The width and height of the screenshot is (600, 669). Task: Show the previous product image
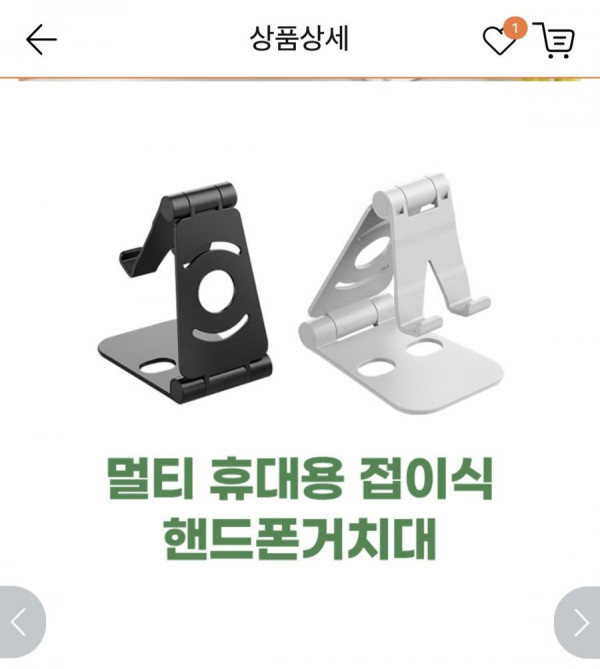tap(20, 623)
